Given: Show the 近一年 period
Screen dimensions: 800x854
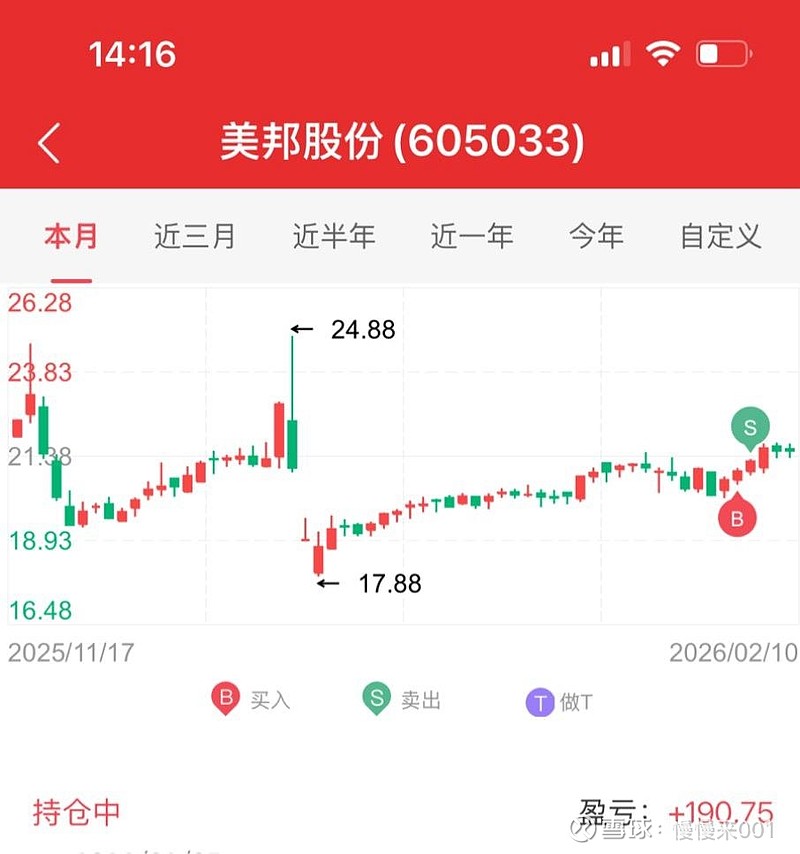Looking at the screenshot, I should point(472,236).
